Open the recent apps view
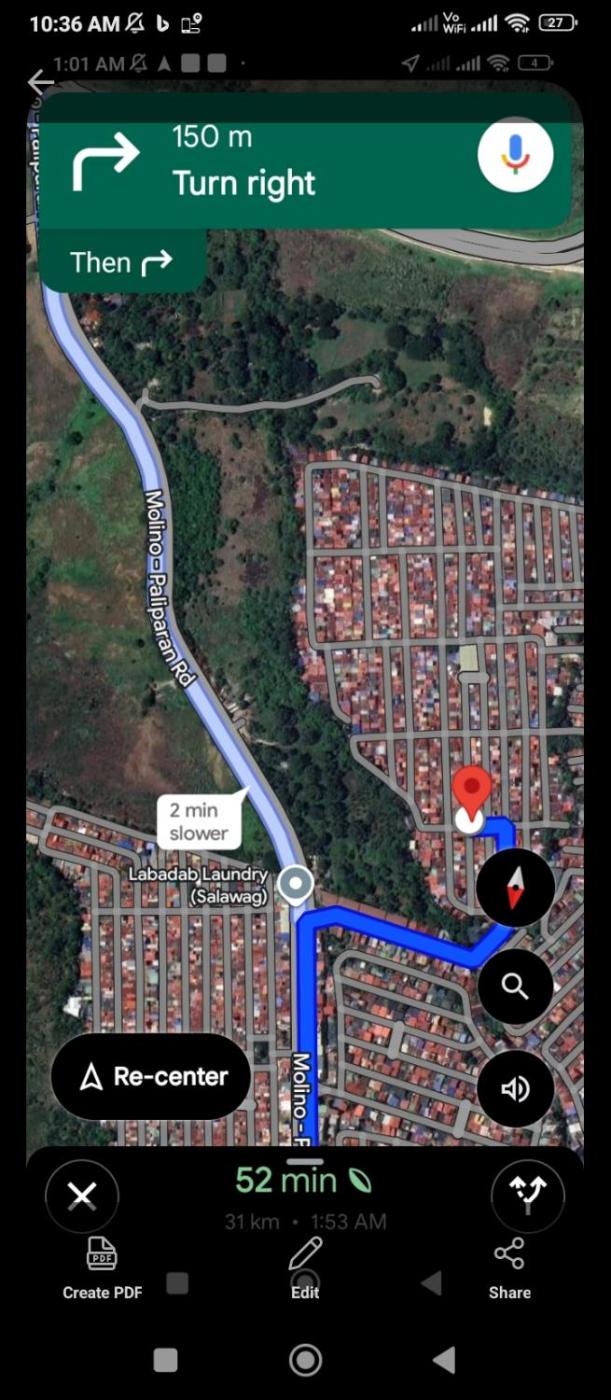 click(165, 1360)
